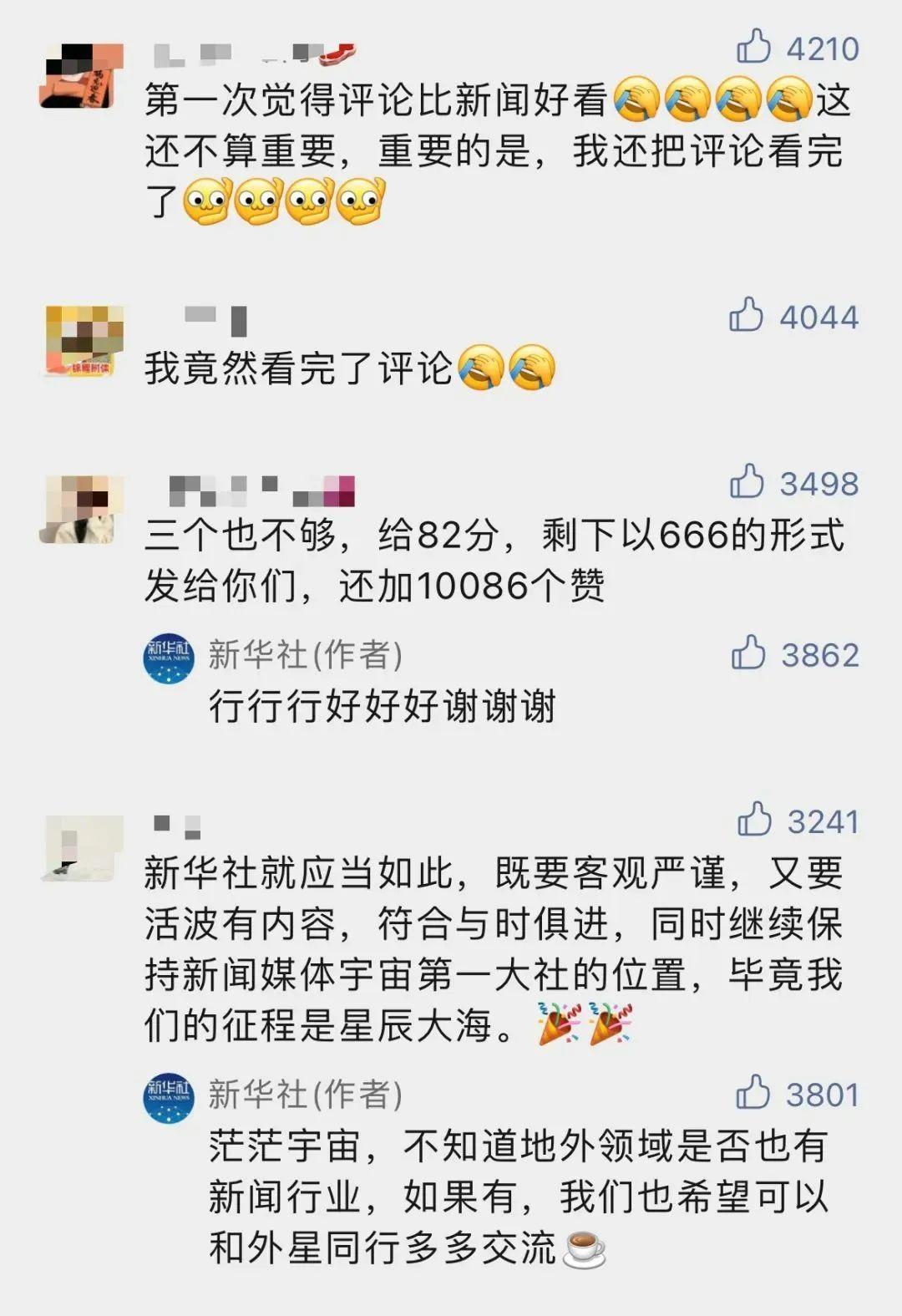Like the comment with 4210 likes

click(753, 47)
